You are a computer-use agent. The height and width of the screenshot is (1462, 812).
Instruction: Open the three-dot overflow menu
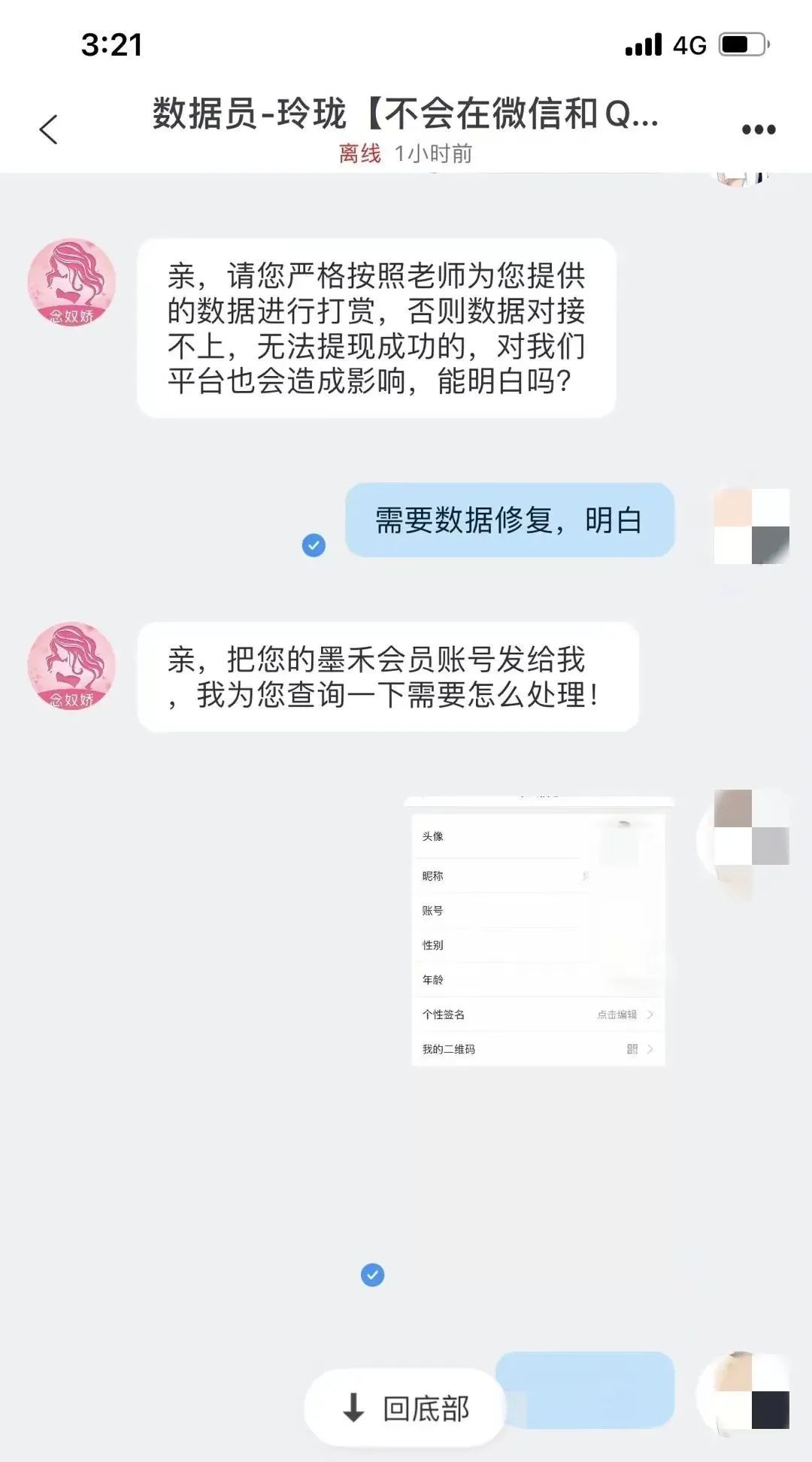(x=758, y=129)
